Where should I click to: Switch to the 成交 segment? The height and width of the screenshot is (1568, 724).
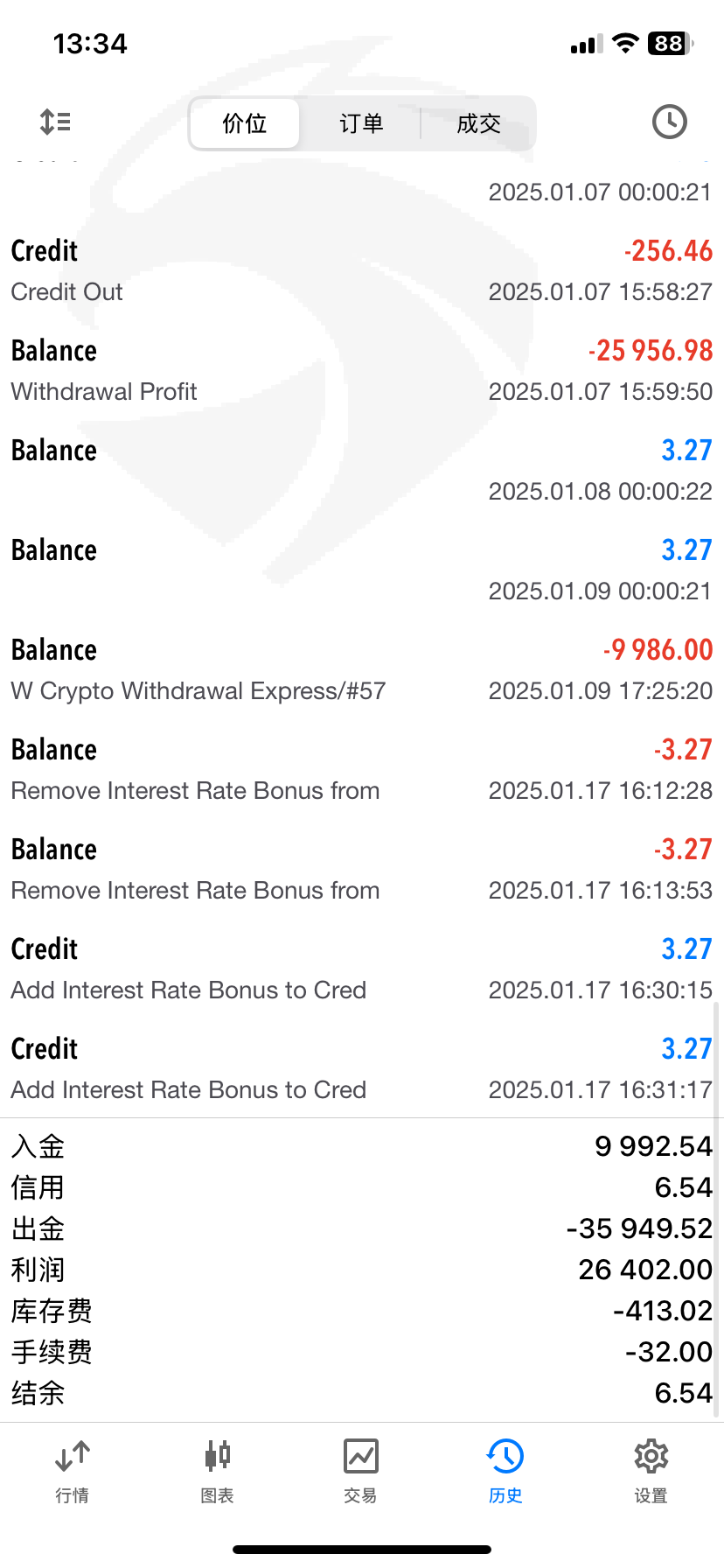tap(478, 123)
